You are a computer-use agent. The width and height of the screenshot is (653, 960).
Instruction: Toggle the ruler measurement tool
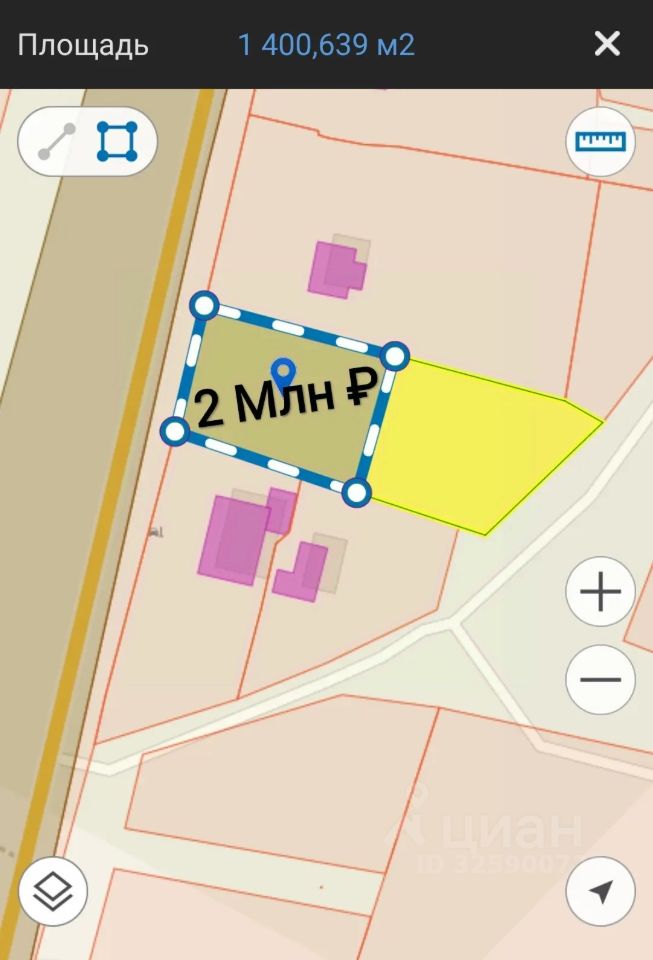click(600, 142)
